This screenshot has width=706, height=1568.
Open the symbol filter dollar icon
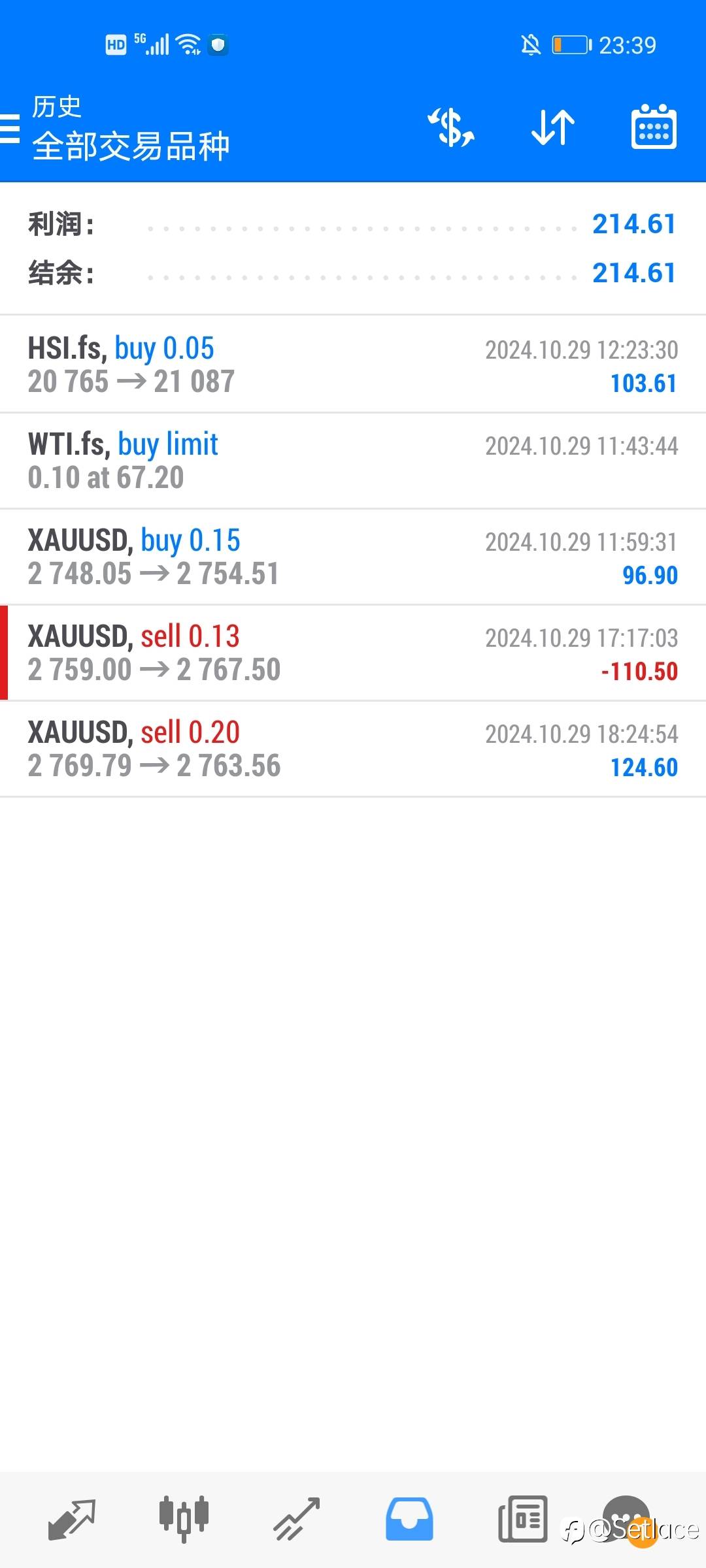tap(451, 127)
